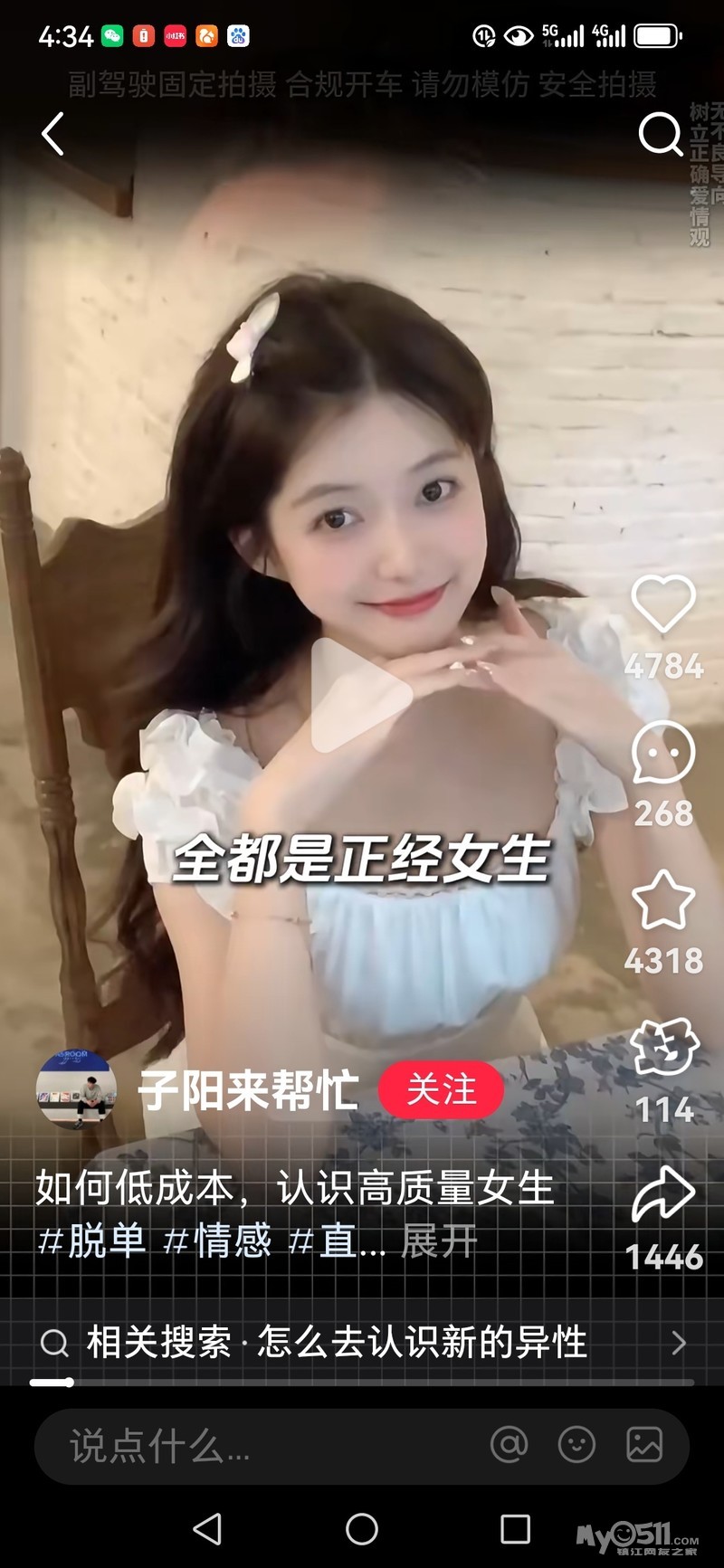Open the system recent apps button
Screen dimensions: 724x1568
[515, 1529]
